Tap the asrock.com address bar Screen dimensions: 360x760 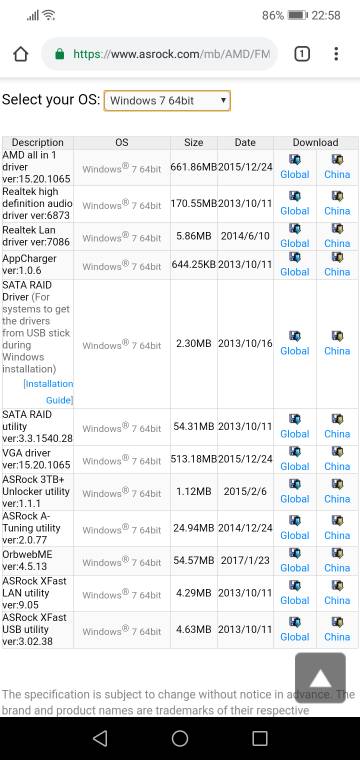[x=160, y=54]
